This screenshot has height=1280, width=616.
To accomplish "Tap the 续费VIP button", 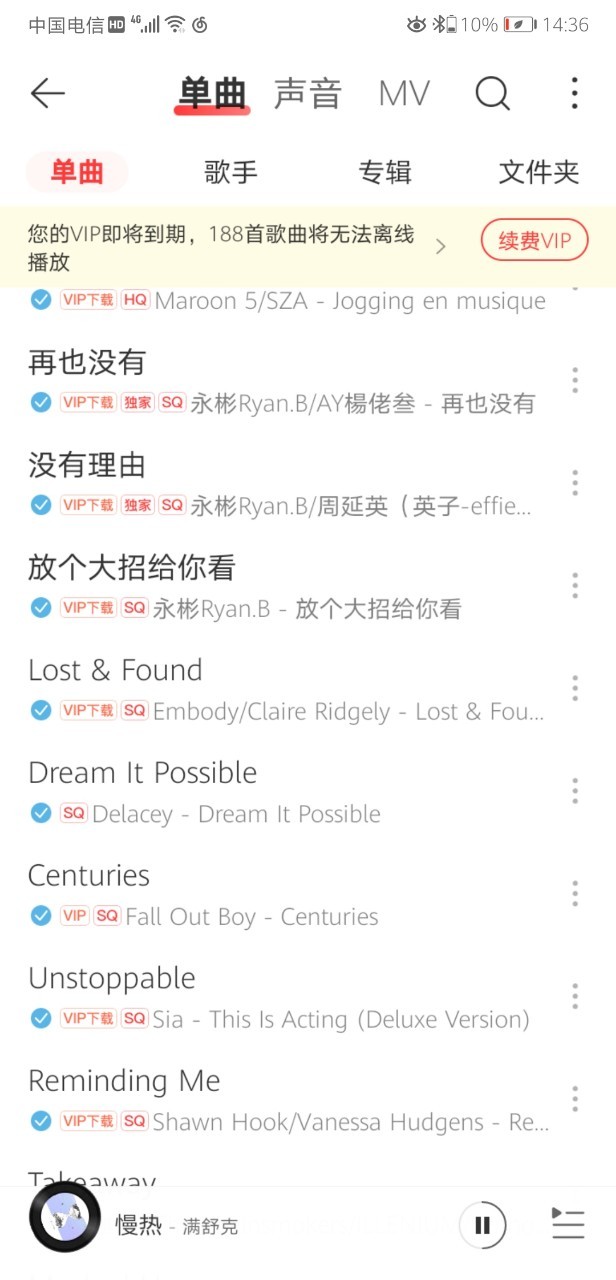I will click(534, 241).
